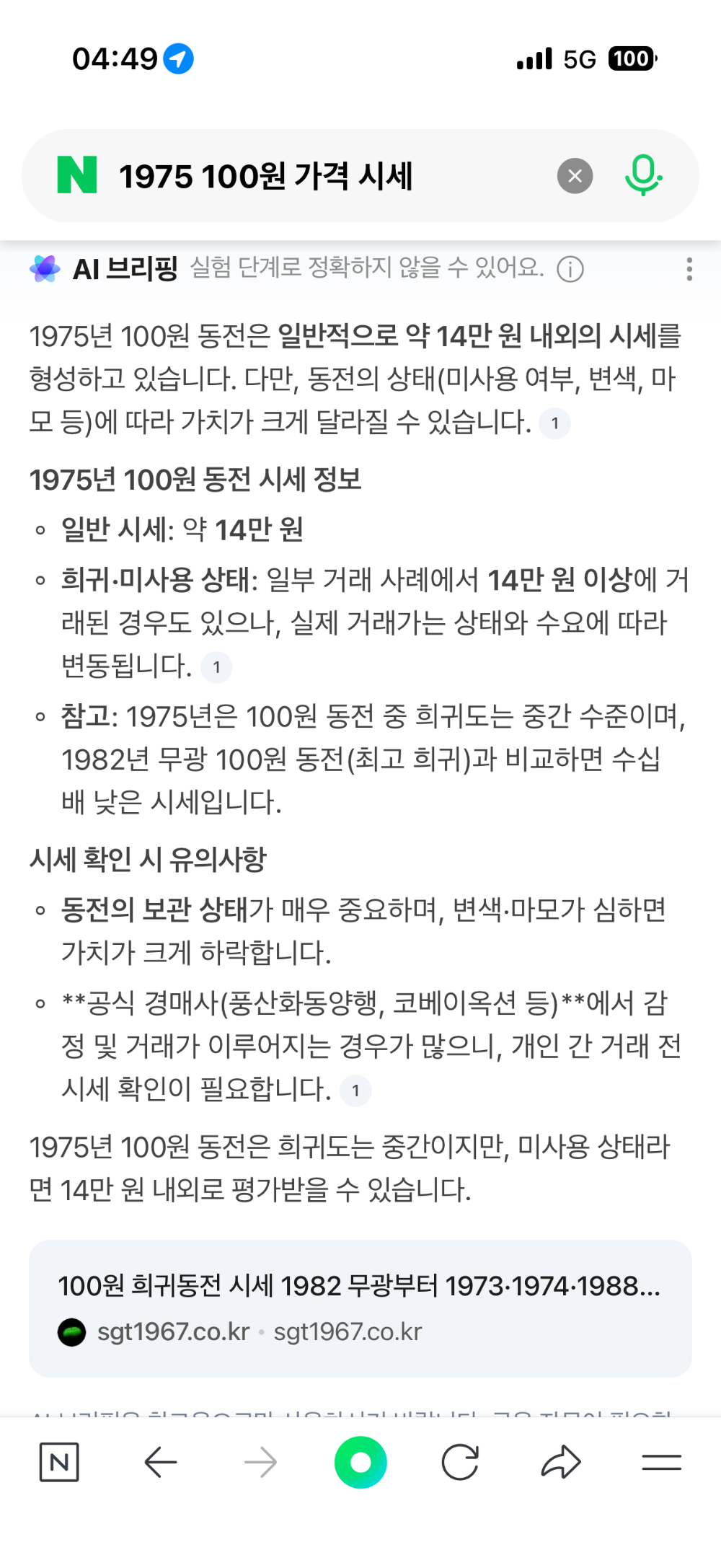This screenshot has width=721, height=1568.
Task: Reload the current page
Action: (x=460, y=1462)
